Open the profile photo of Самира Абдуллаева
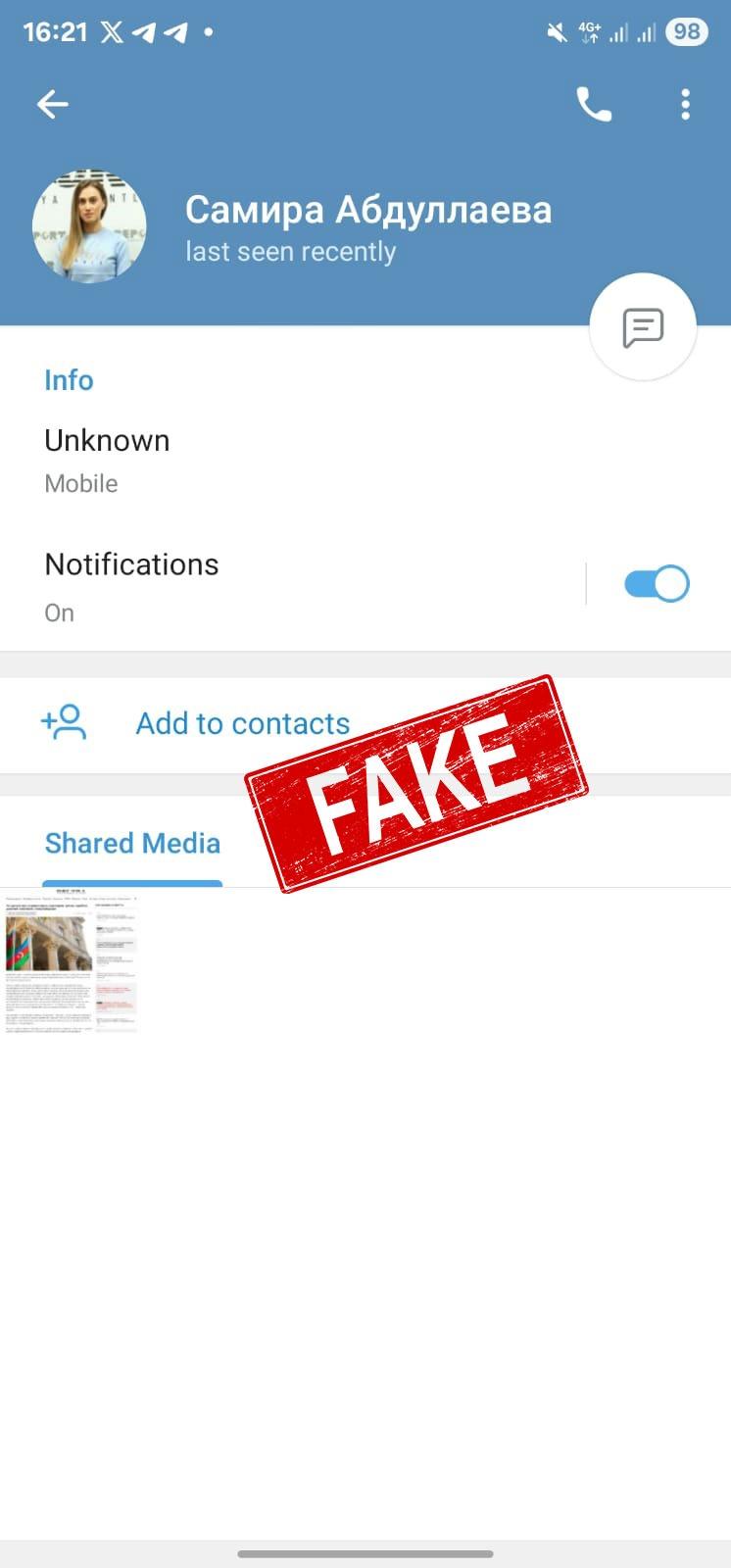Screen dimensions: 731x1568 (x=89, y=226)
